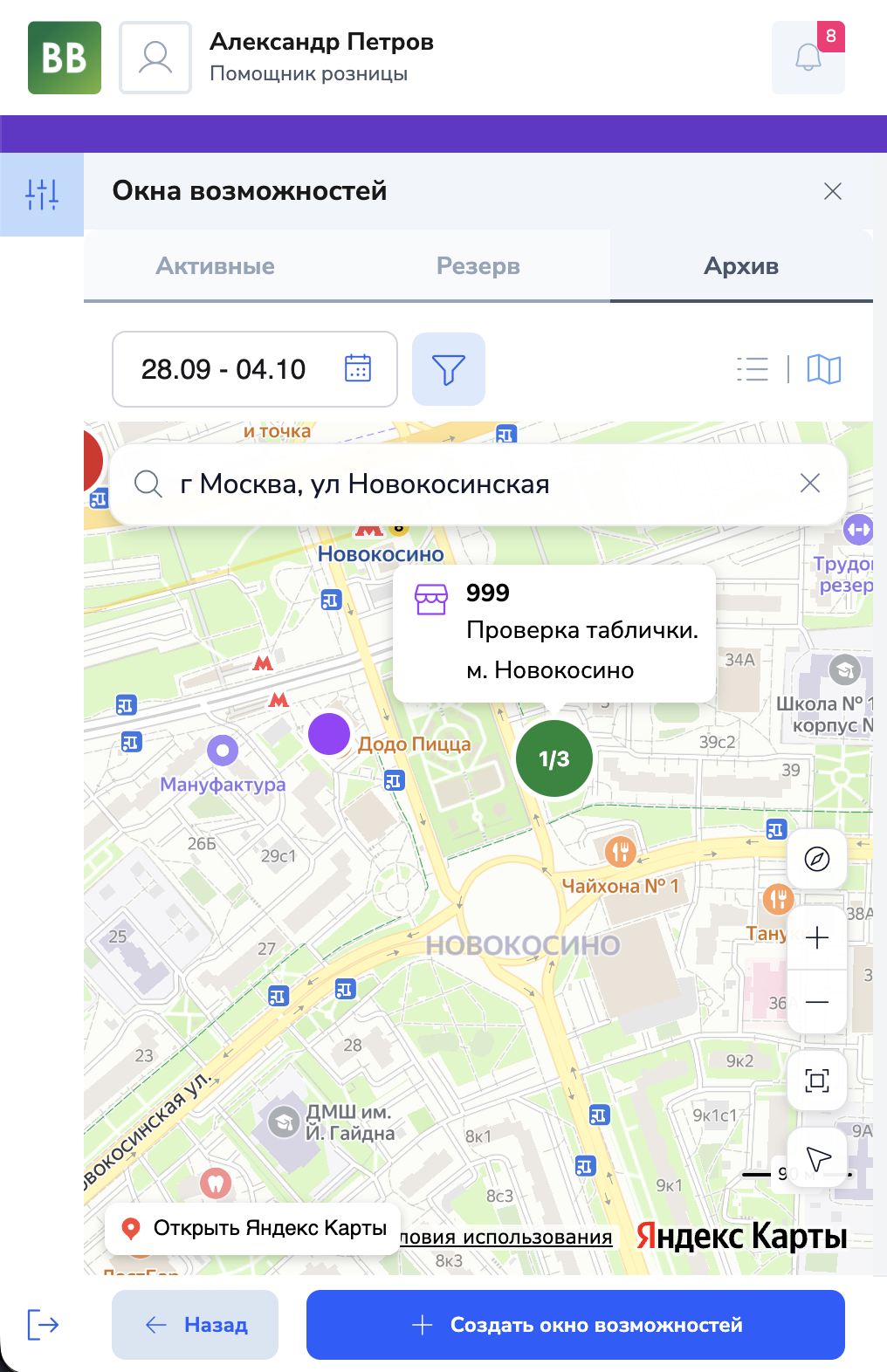Go back with Назад button
Viewport: 887px width, 1372px height.
195,1325
